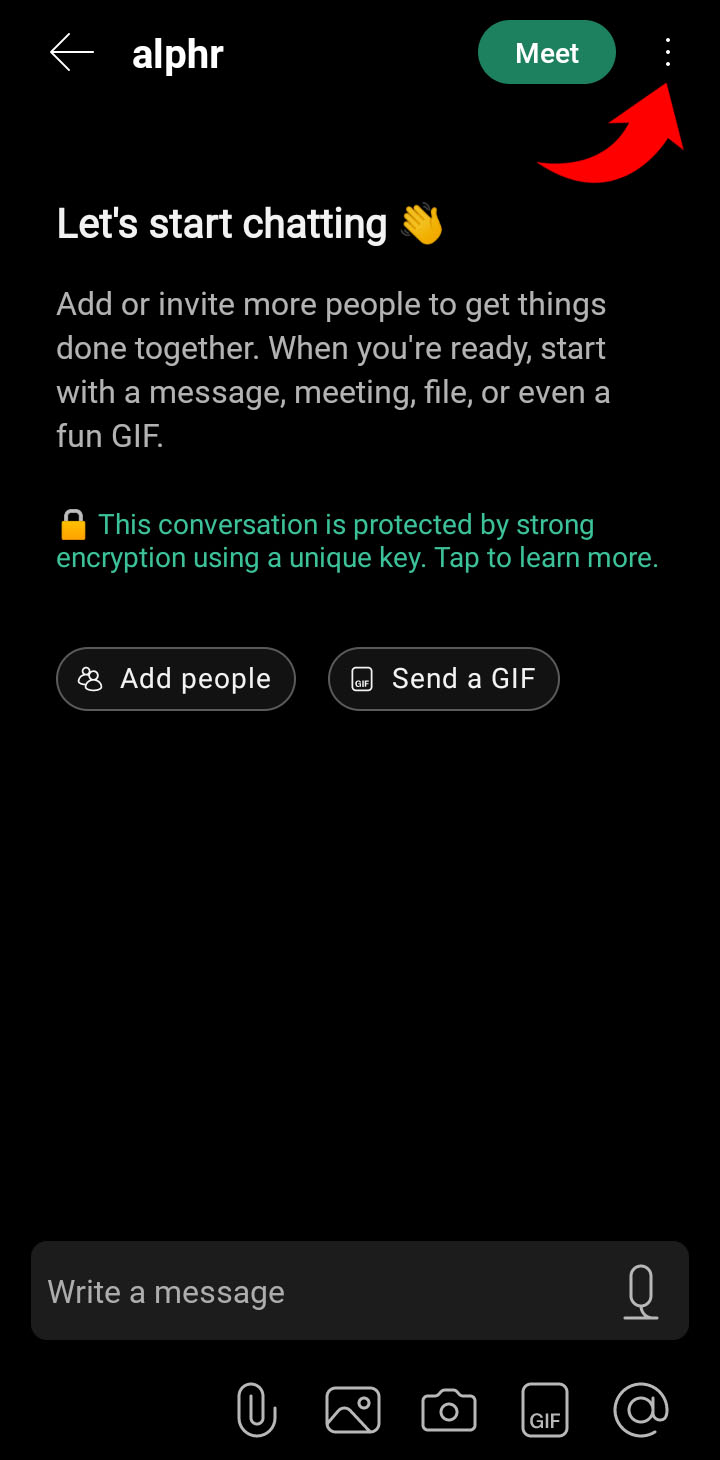Attach a file with the paperclip
The image size is (720, 1460).
pyautogui.click(x=256, y=1410)
